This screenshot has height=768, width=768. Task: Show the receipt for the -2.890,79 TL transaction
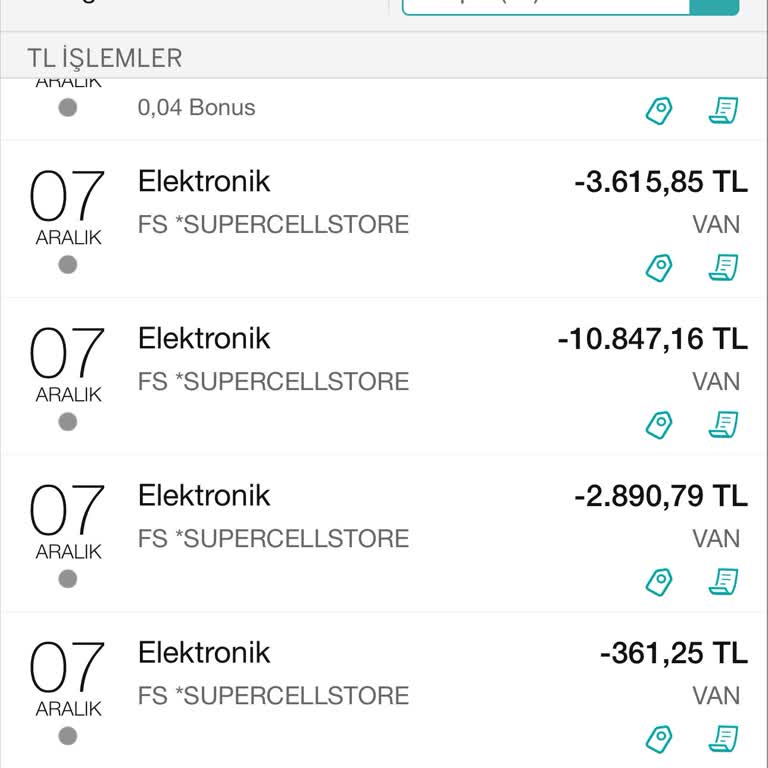(723, 582)
